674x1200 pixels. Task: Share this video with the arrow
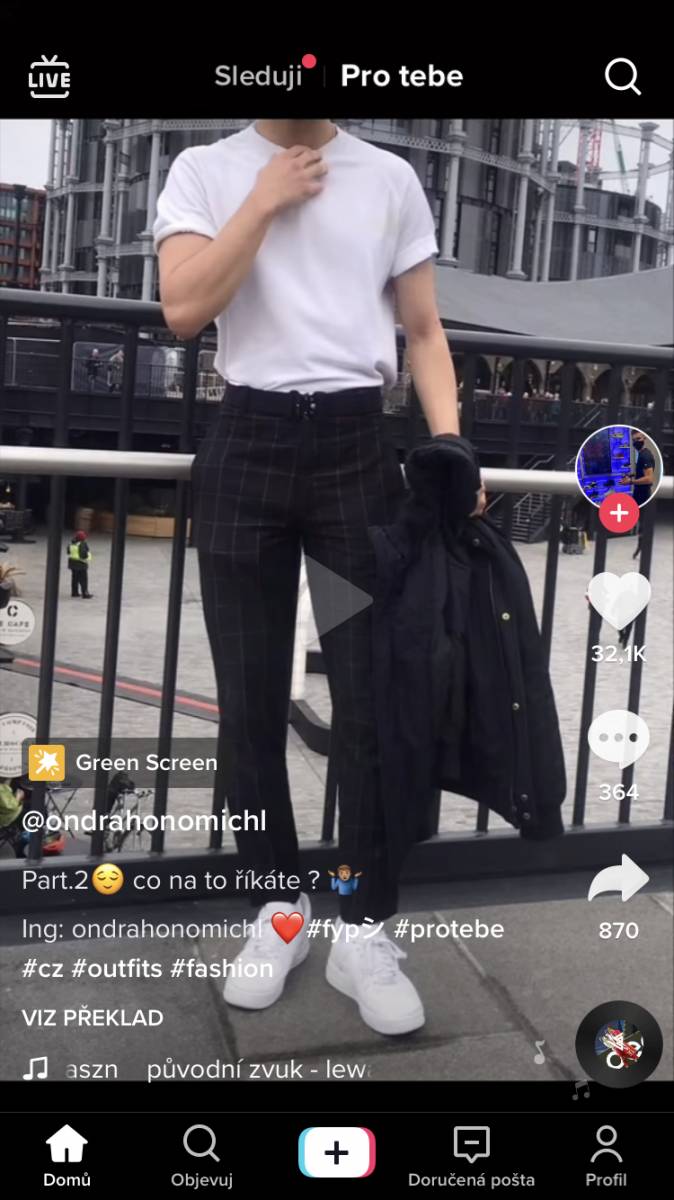[x=618, y=879]
